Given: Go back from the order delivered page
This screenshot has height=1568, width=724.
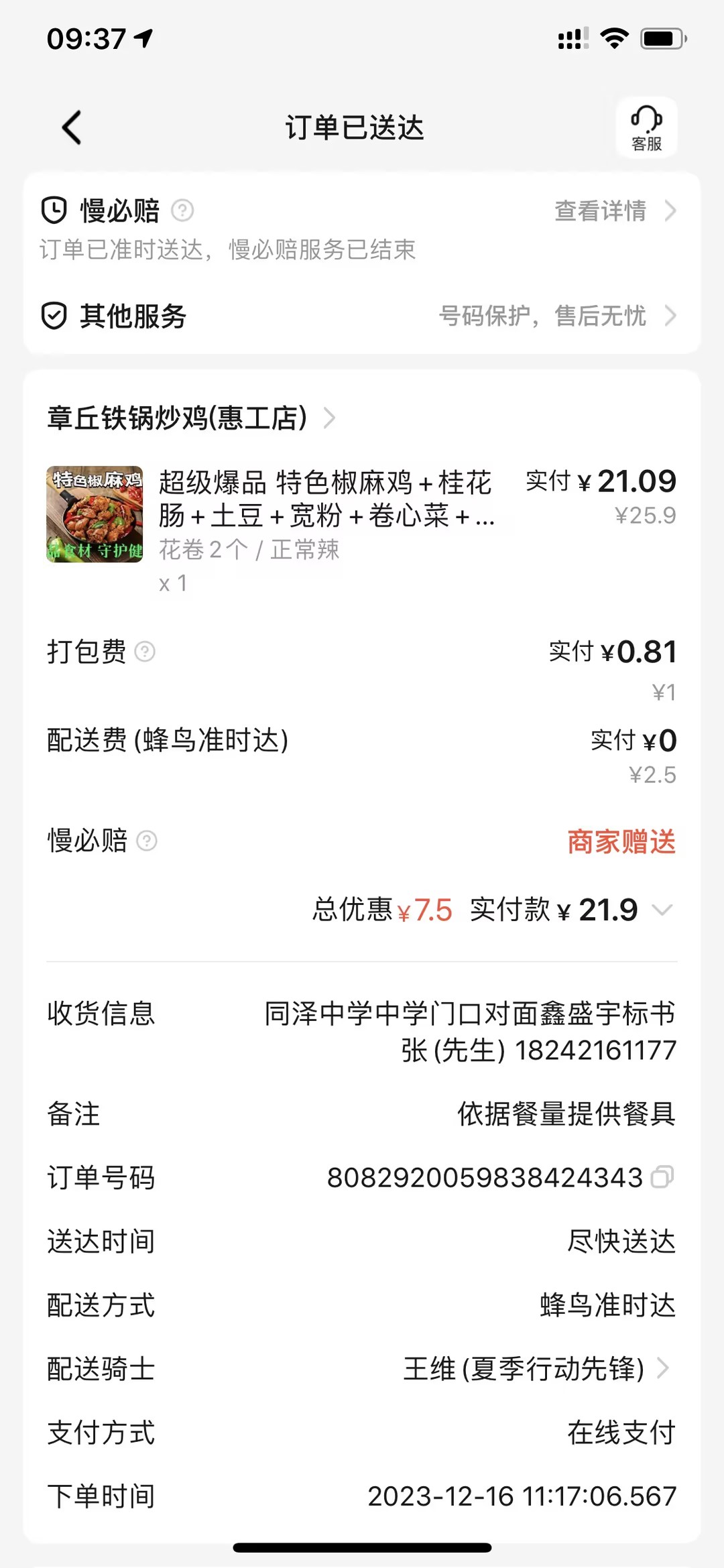Looking at the screenshot, I should 72,127.
